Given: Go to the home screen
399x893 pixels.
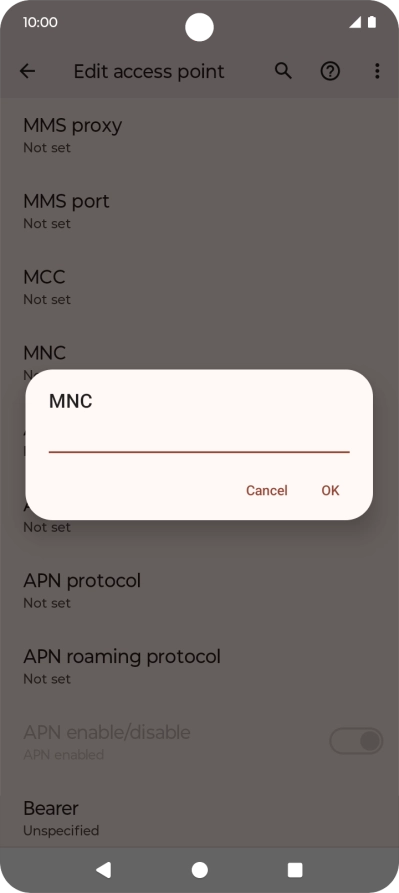Looking at the screenshot, I should (199, 870).
